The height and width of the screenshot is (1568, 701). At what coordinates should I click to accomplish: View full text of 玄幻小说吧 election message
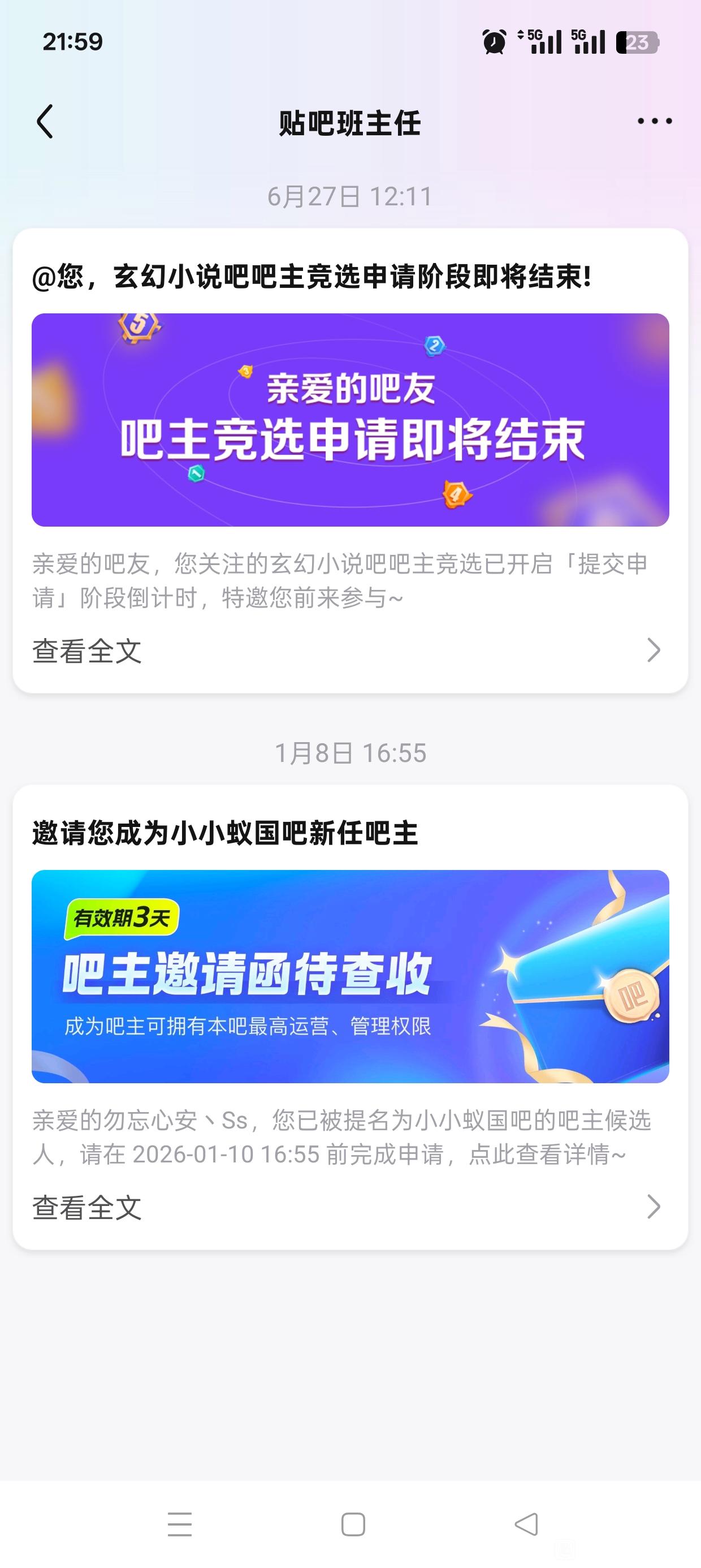(x=87, y=651)
